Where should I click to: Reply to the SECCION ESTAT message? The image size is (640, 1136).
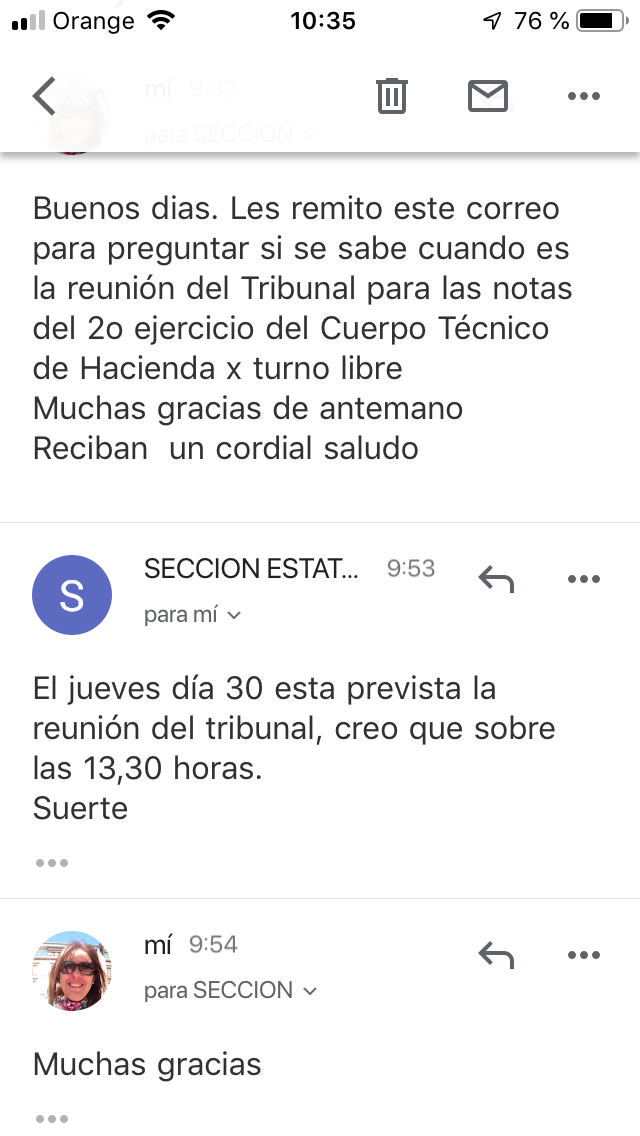(x=496, y=579)
